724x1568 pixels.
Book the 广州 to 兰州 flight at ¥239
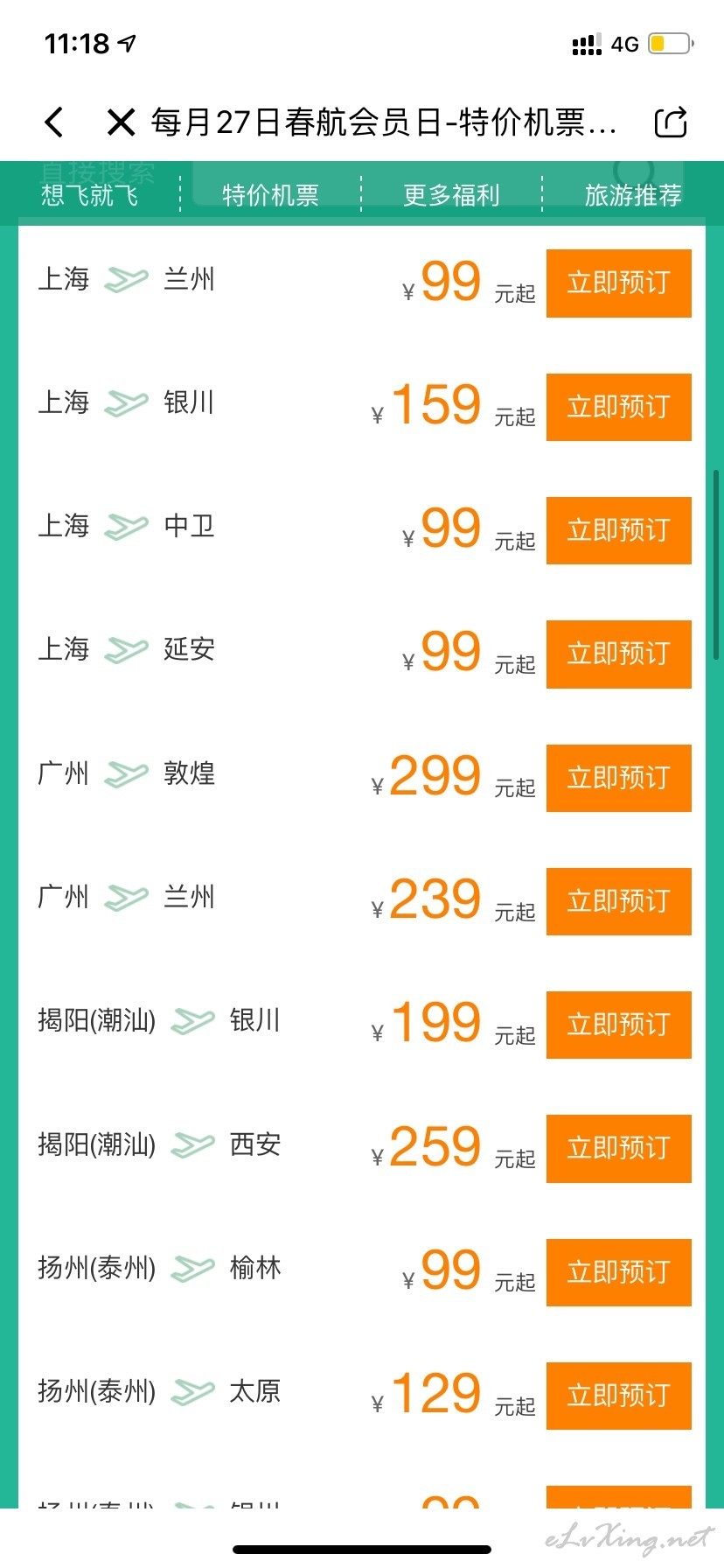[x=619, y=901]
